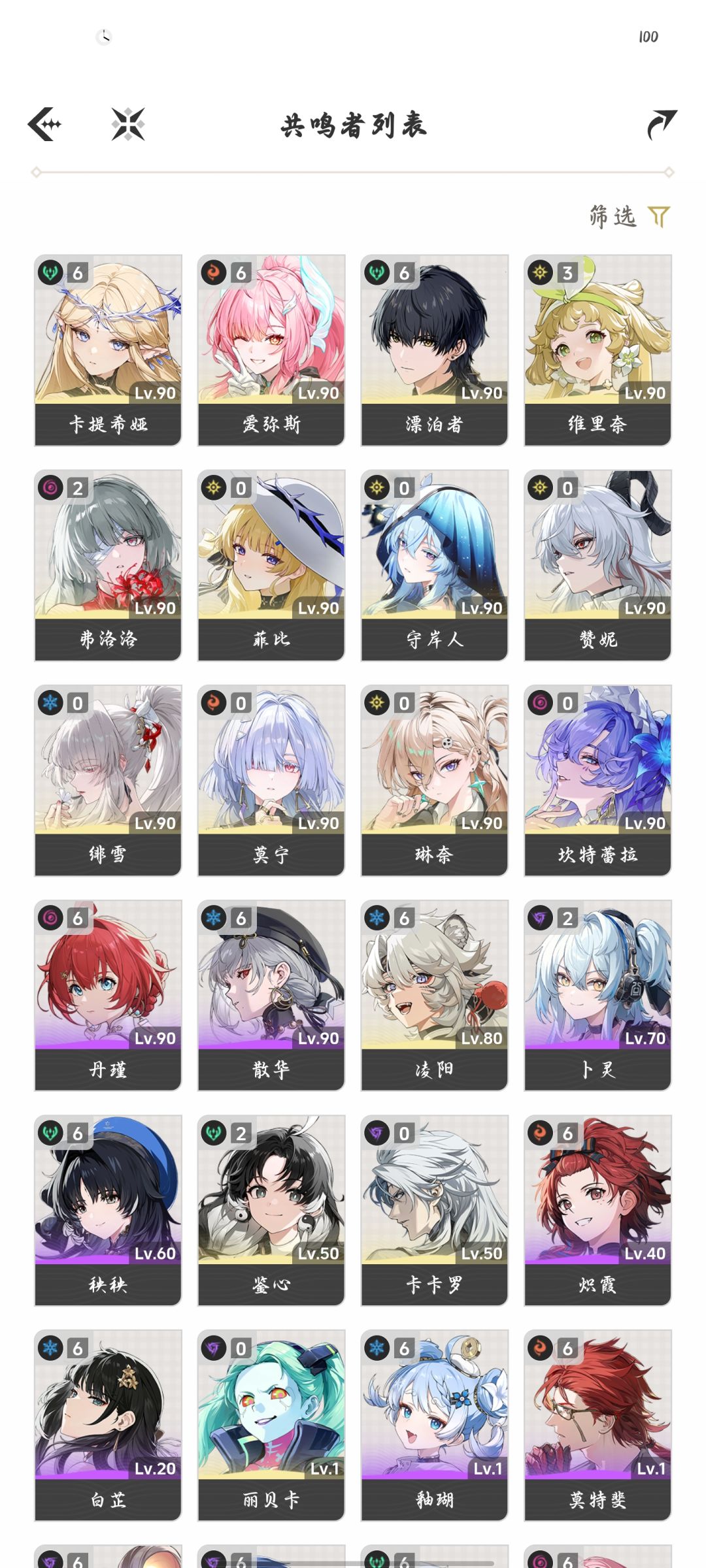Image resolution: width=706 pixels, height=1568 pixels.
Task: Select 弗洛洛 from the list
Action: click(108, 565)
